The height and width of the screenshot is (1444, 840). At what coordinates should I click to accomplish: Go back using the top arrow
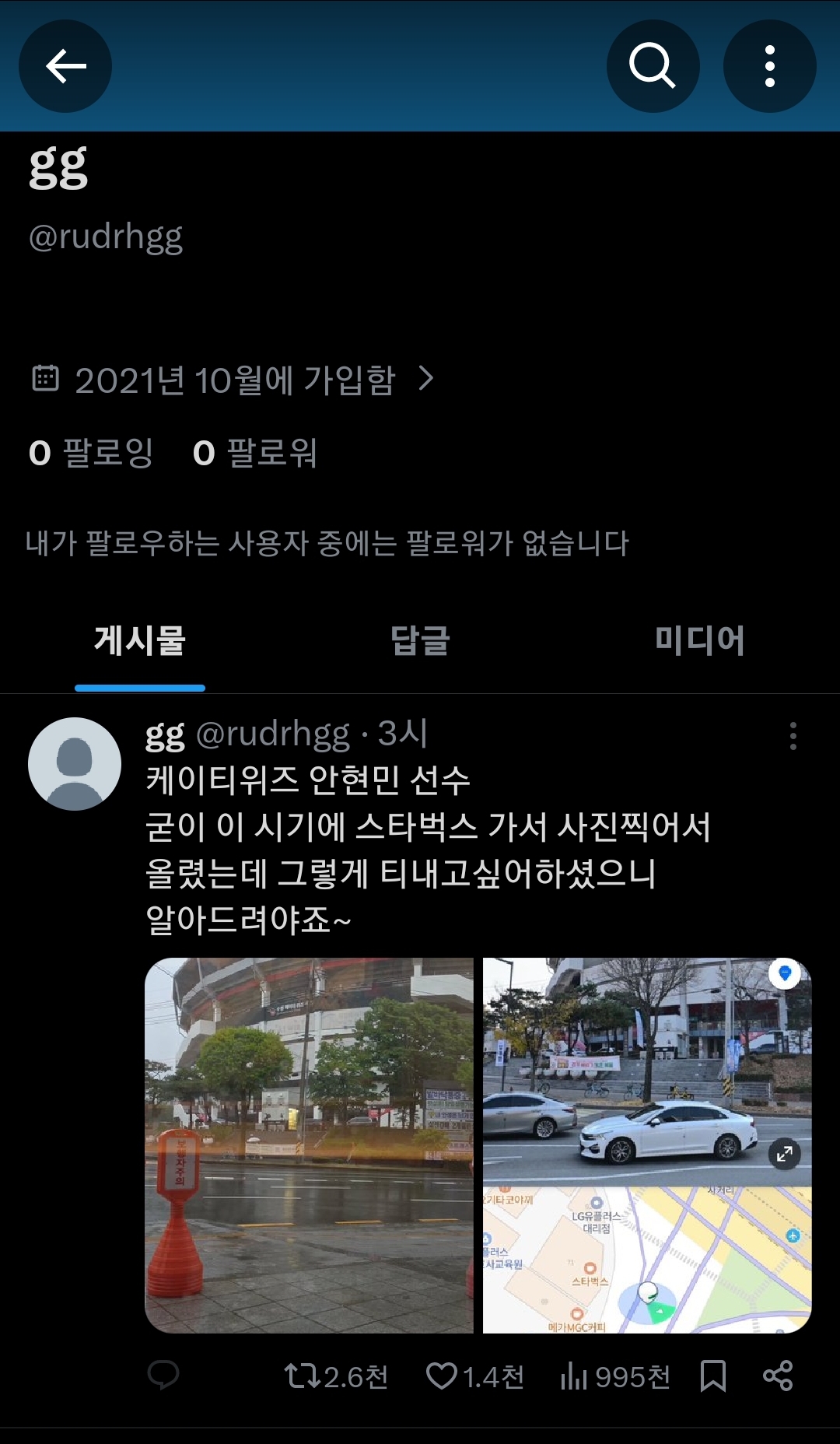point(65,66)
